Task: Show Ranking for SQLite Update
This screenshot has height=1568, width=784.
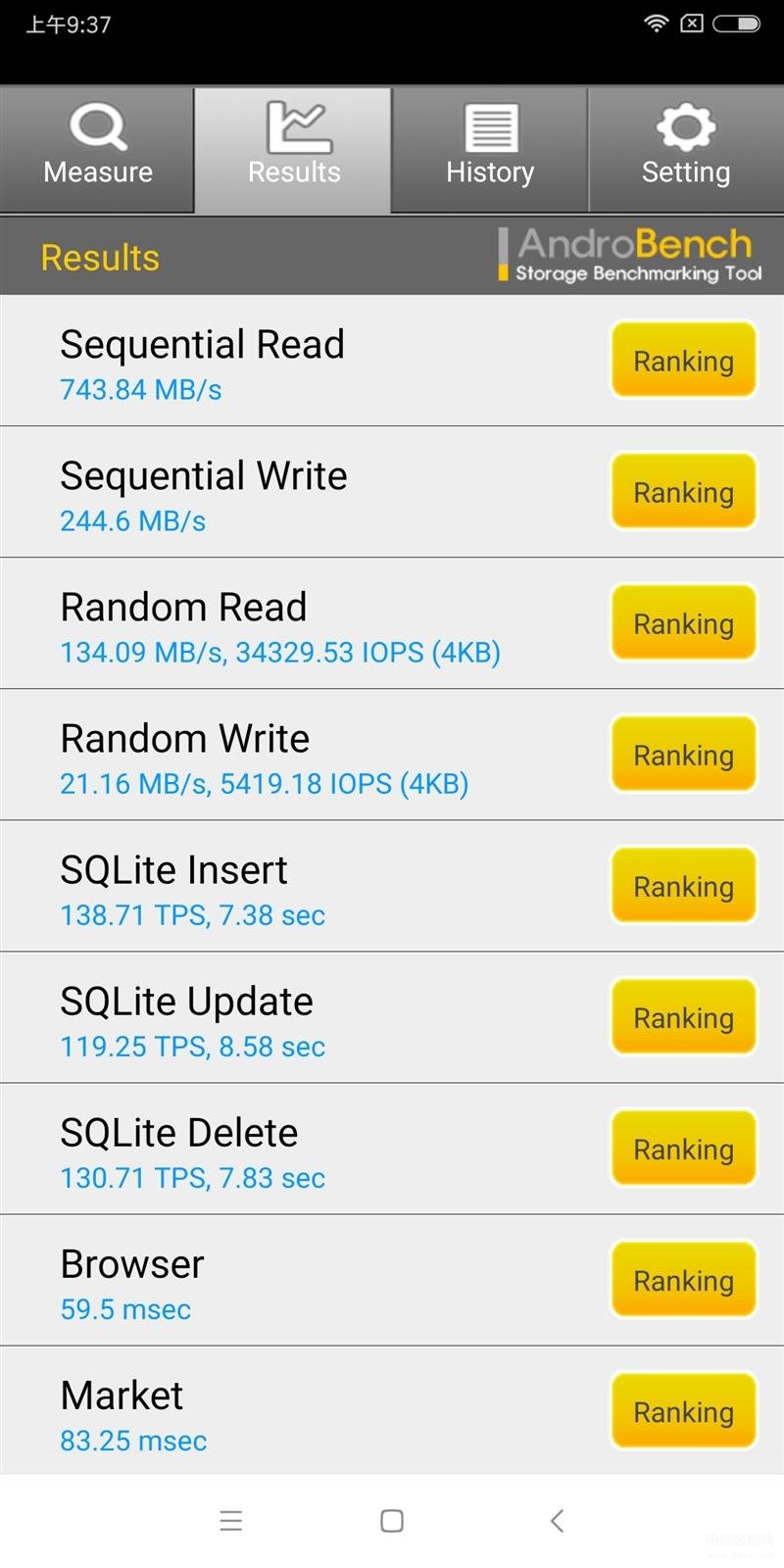Action: [x=683, y=1017]
